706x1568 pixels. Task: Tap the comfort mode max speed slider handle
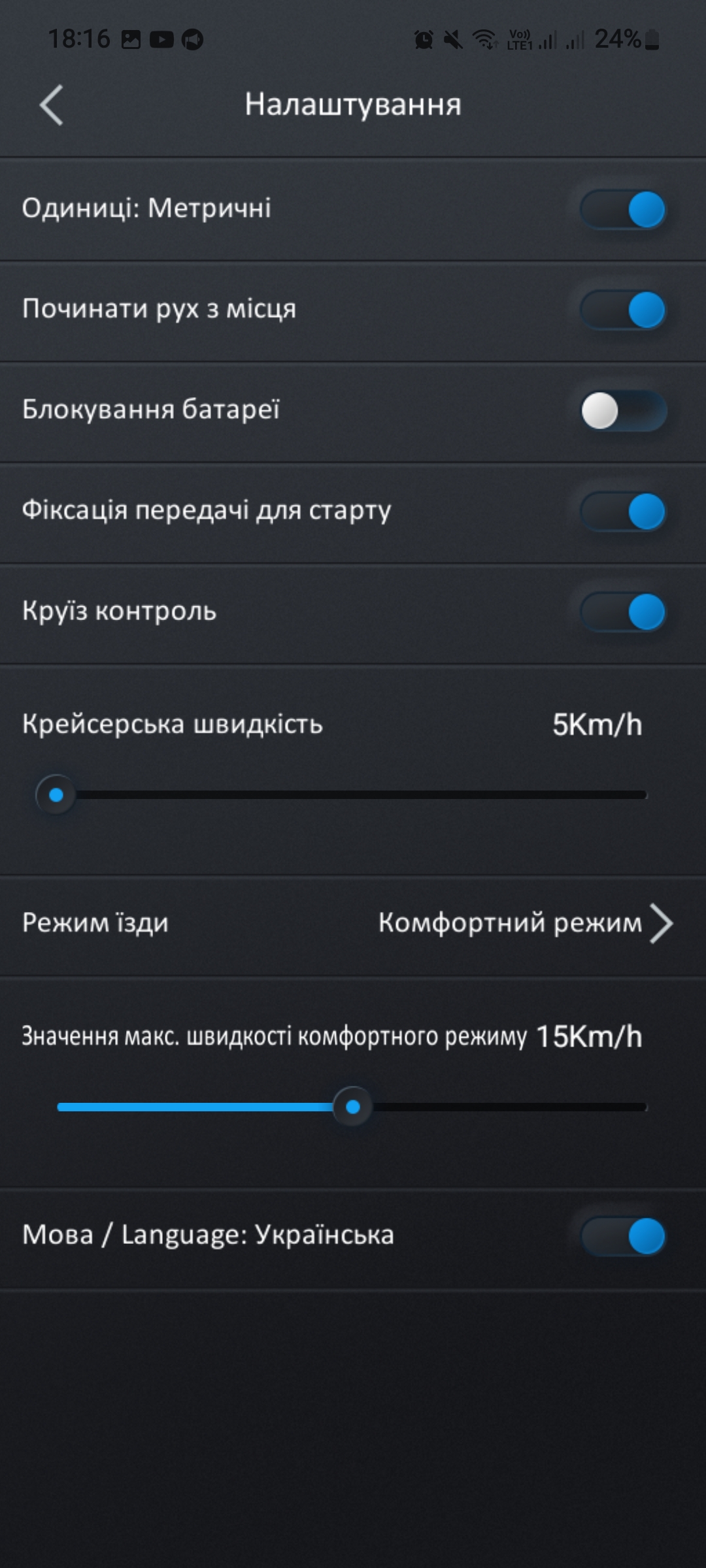(x=353, y=1107)
